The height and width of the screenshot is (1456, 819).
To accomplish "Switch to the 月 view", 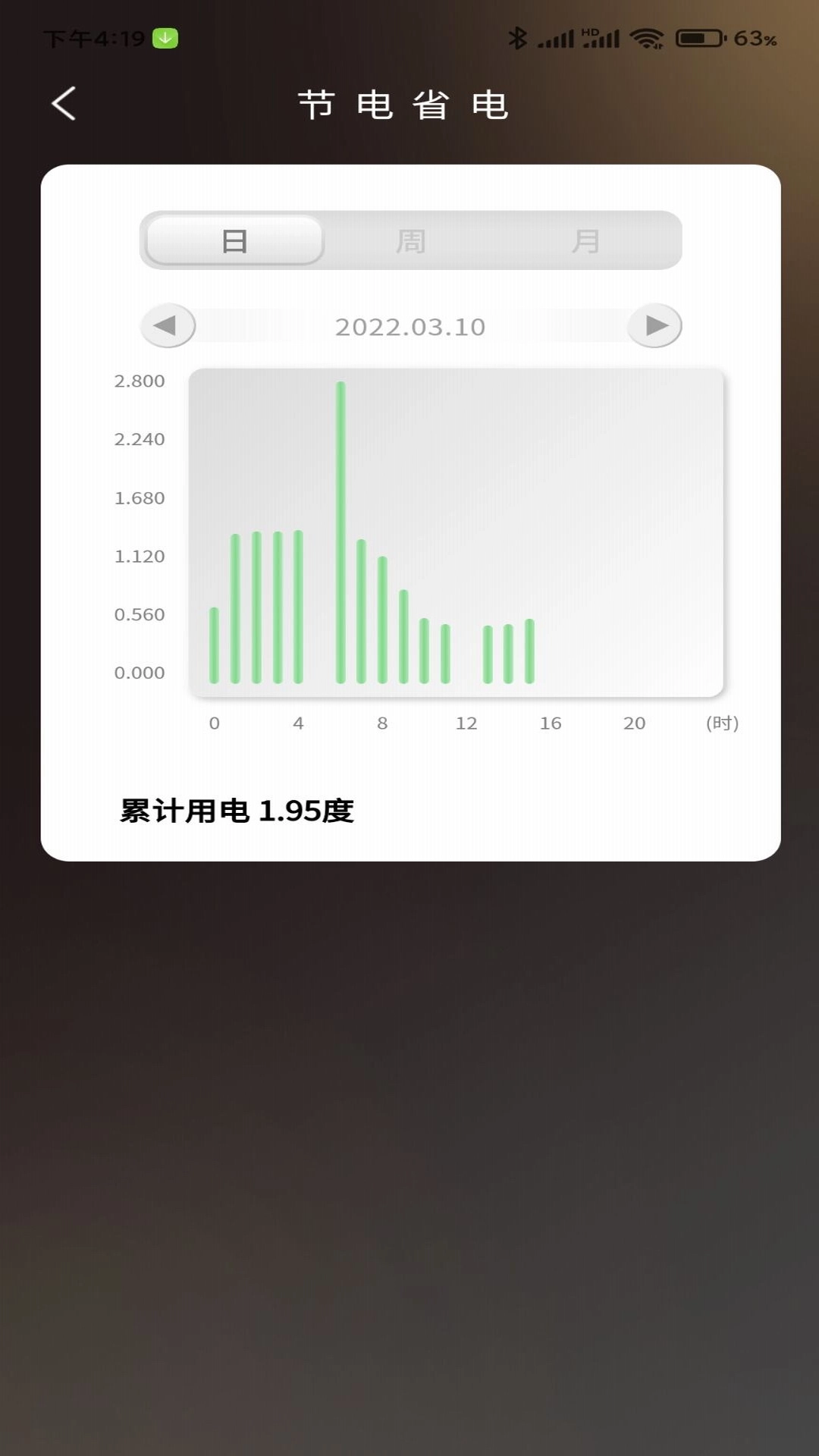I will click(x=588, y=241).
